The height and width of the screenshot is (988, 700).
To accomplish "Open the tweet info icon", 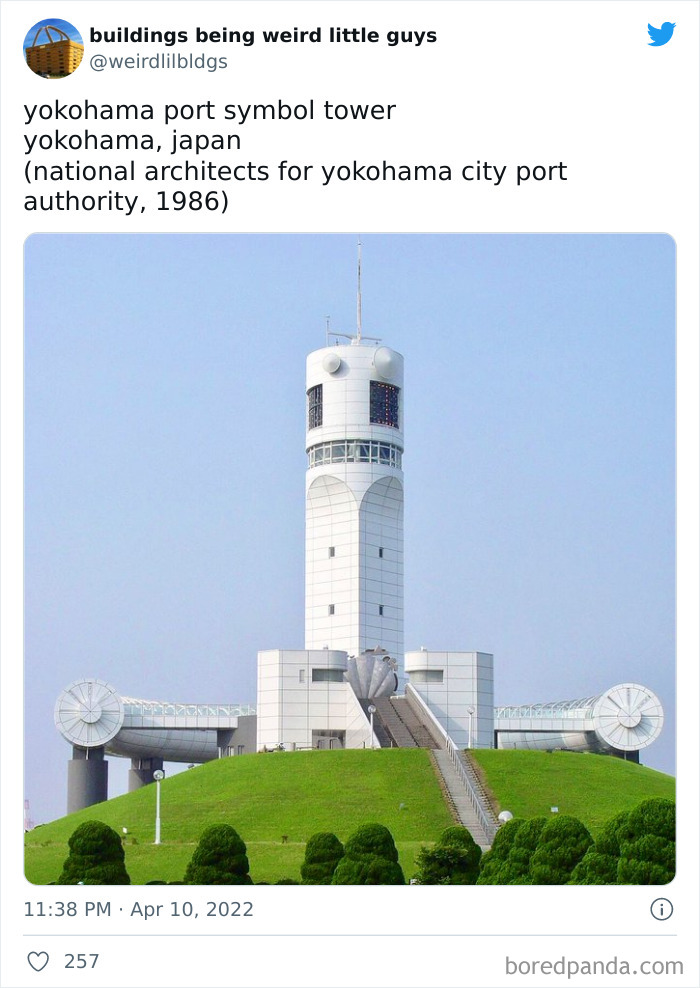I will [661, 909].
